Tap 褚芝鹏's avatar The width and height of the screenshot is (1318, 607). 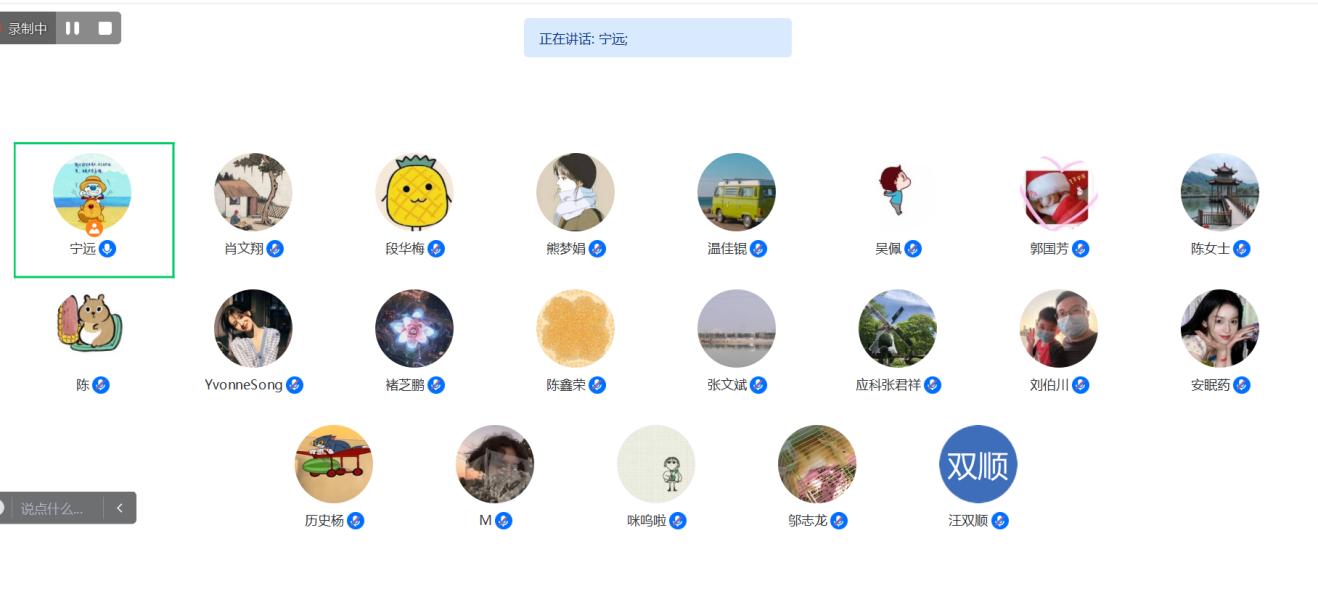[x=414, y=328]
